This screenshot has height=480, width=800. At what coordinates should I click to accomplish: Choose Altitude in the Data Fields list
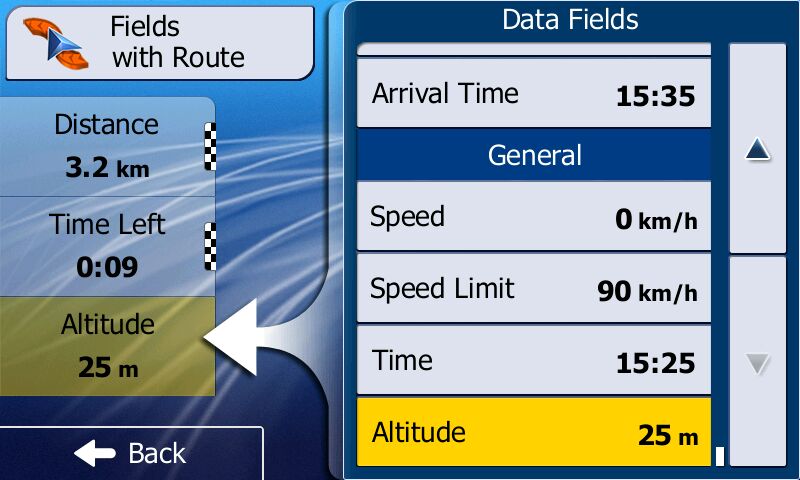pyautogui.click(x=533, y=433)
